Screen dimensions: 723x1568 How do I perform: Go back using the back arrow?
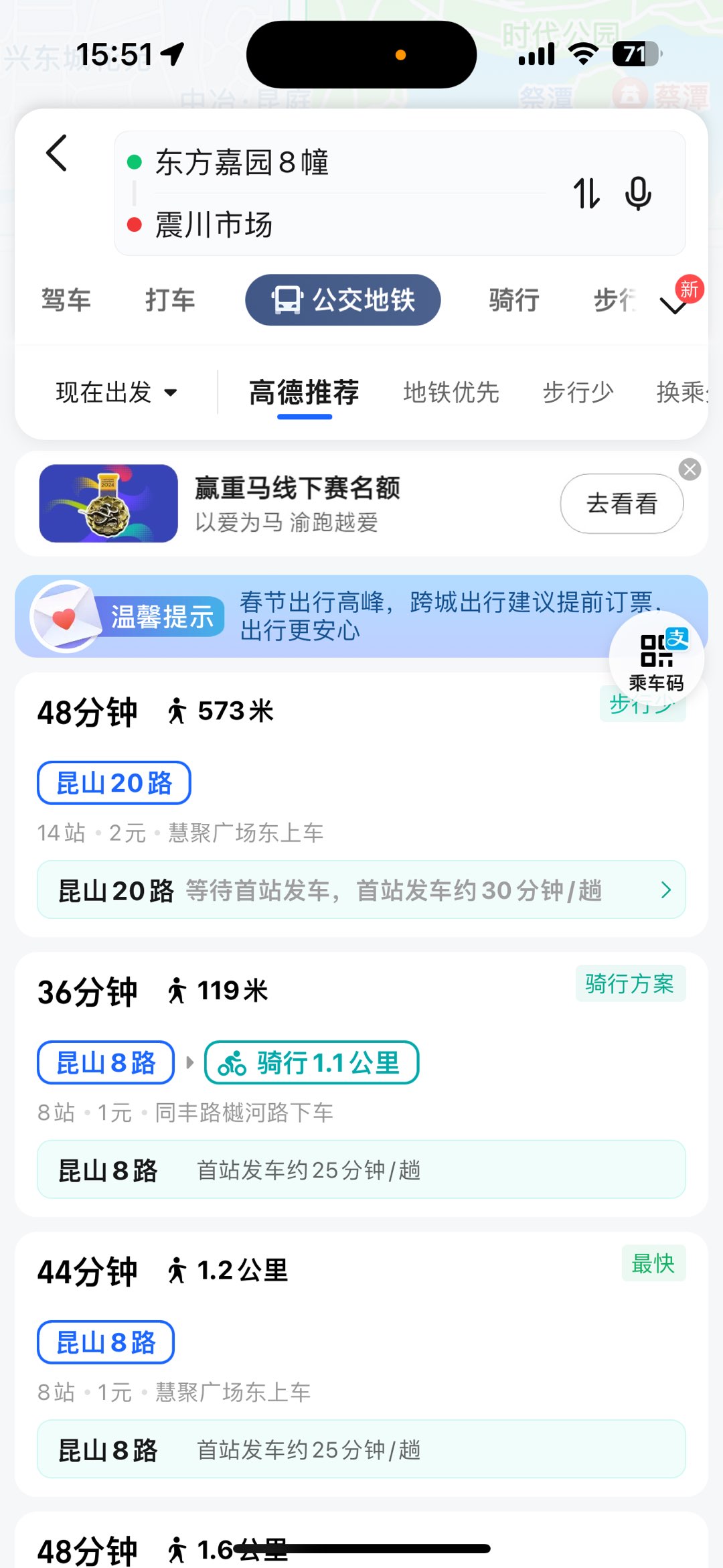coord(57,153)
